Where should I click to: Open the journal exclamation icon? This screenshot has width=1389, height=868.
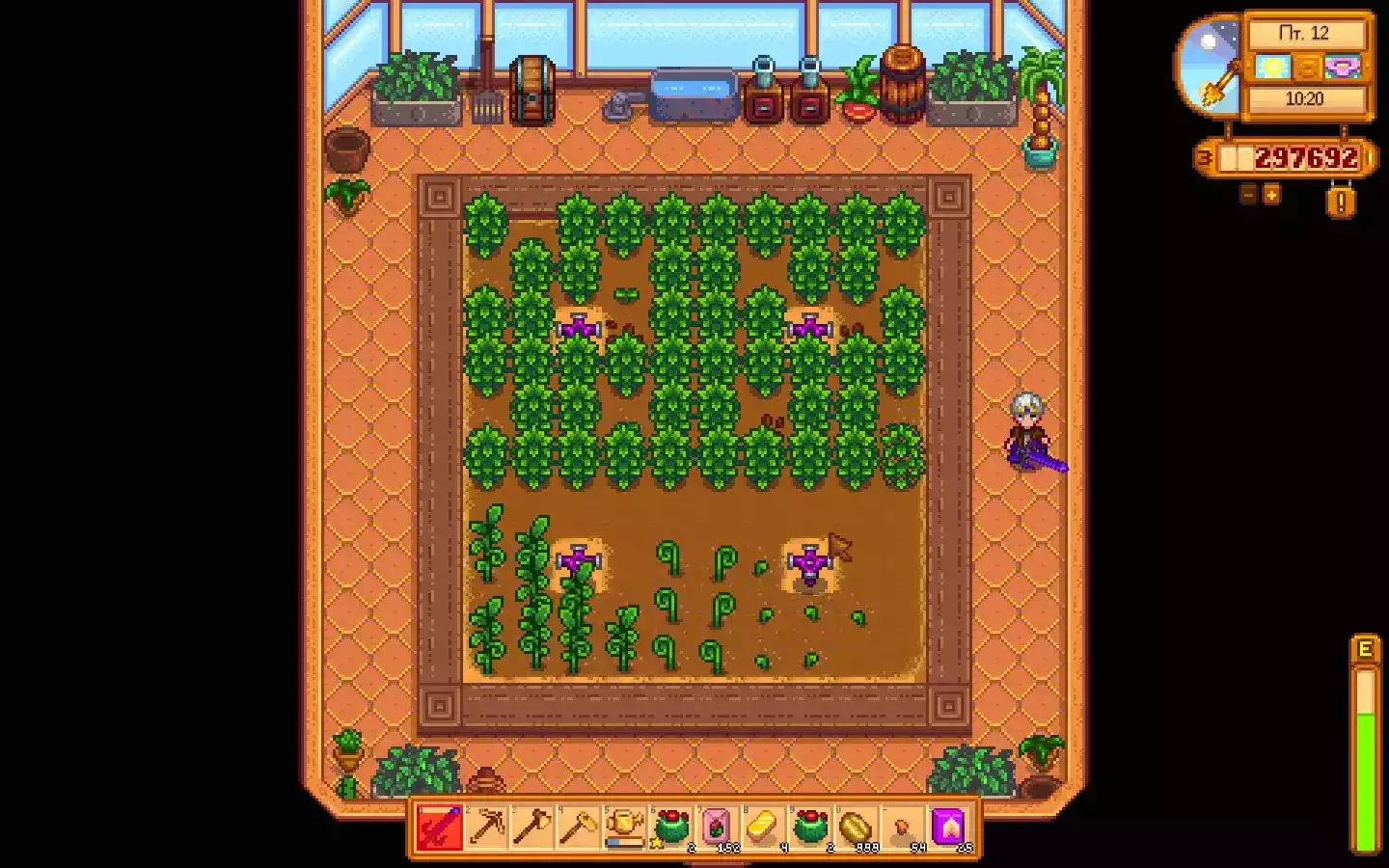tap(1341, 202)
